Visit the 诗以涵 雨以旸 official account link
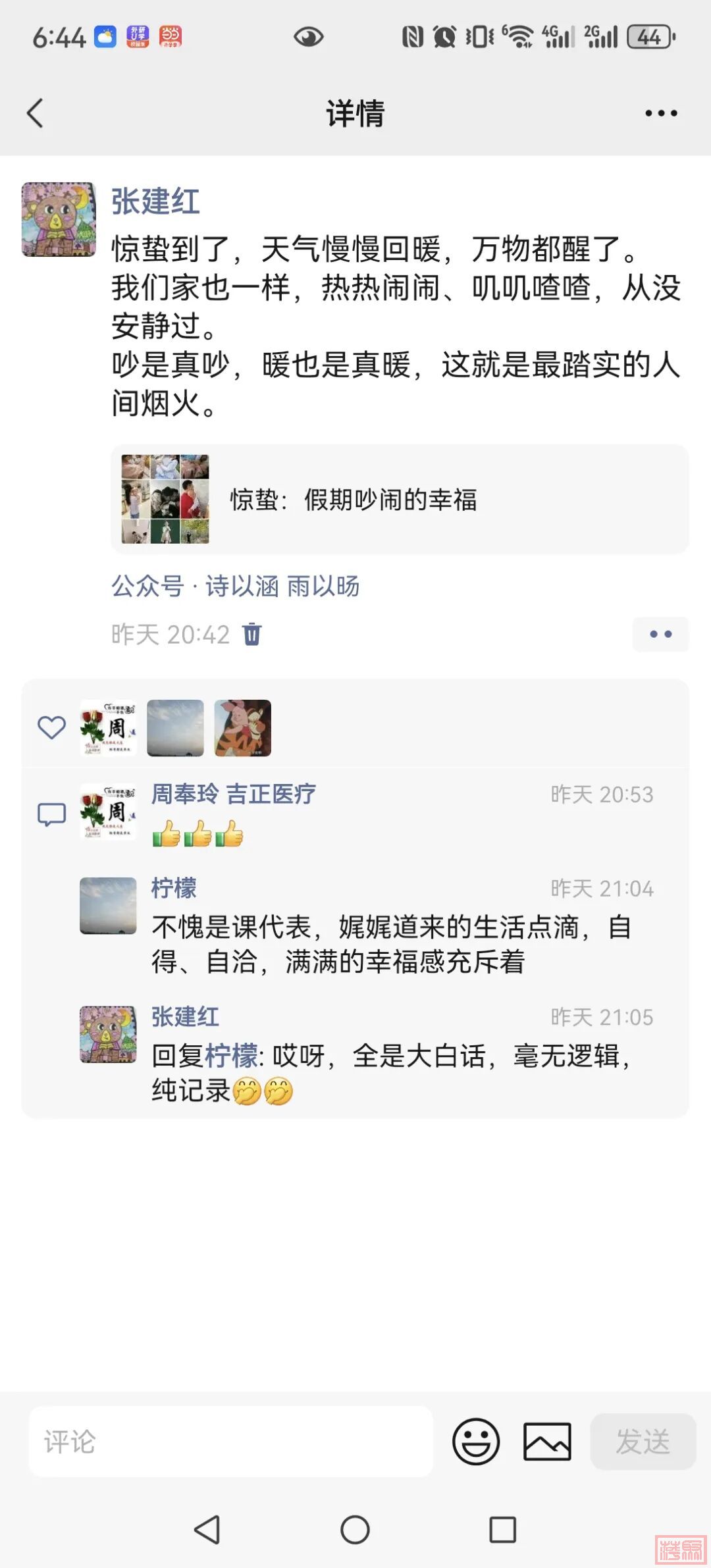711x1568 pixels. [x=282, y=586]
